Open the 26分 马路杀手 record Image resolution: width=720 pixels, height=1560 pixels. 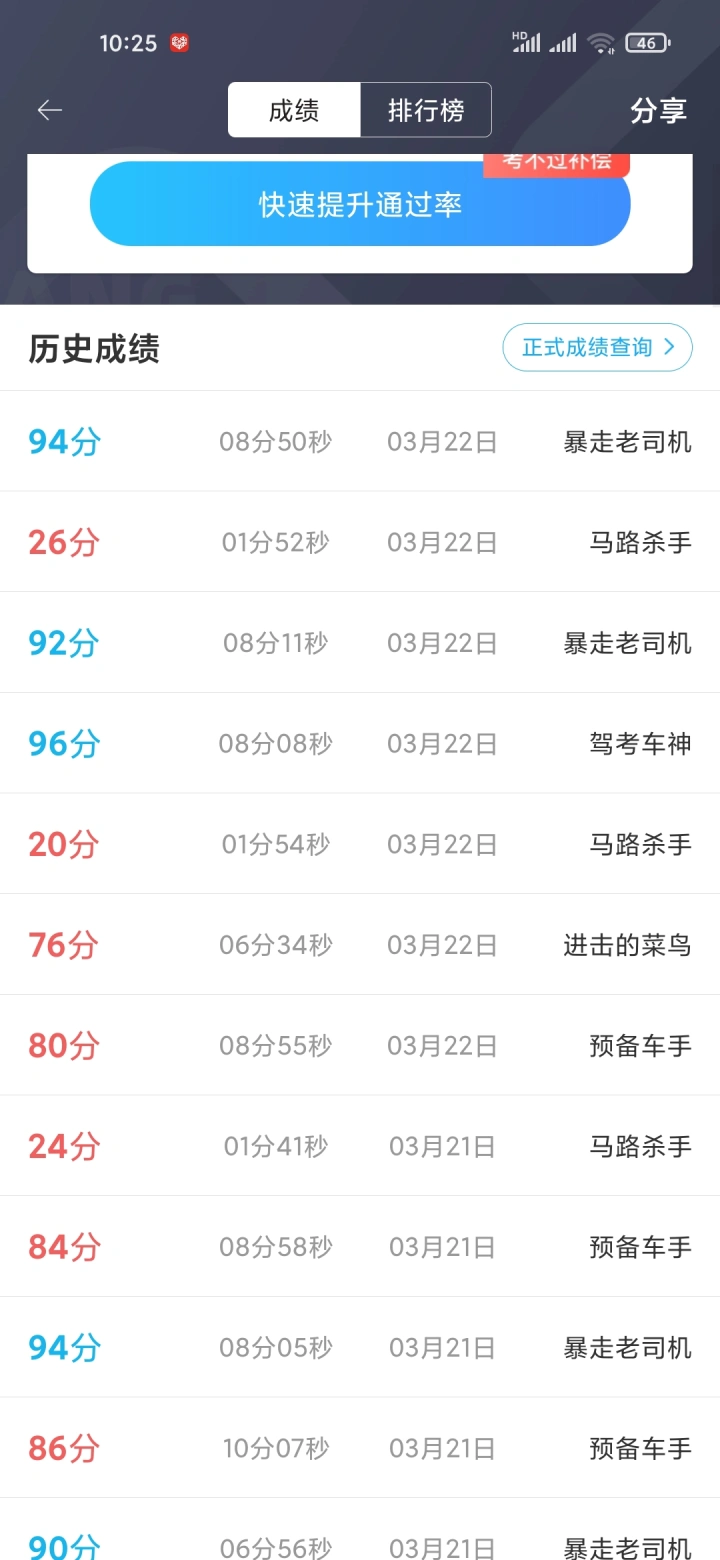(360, 542)
